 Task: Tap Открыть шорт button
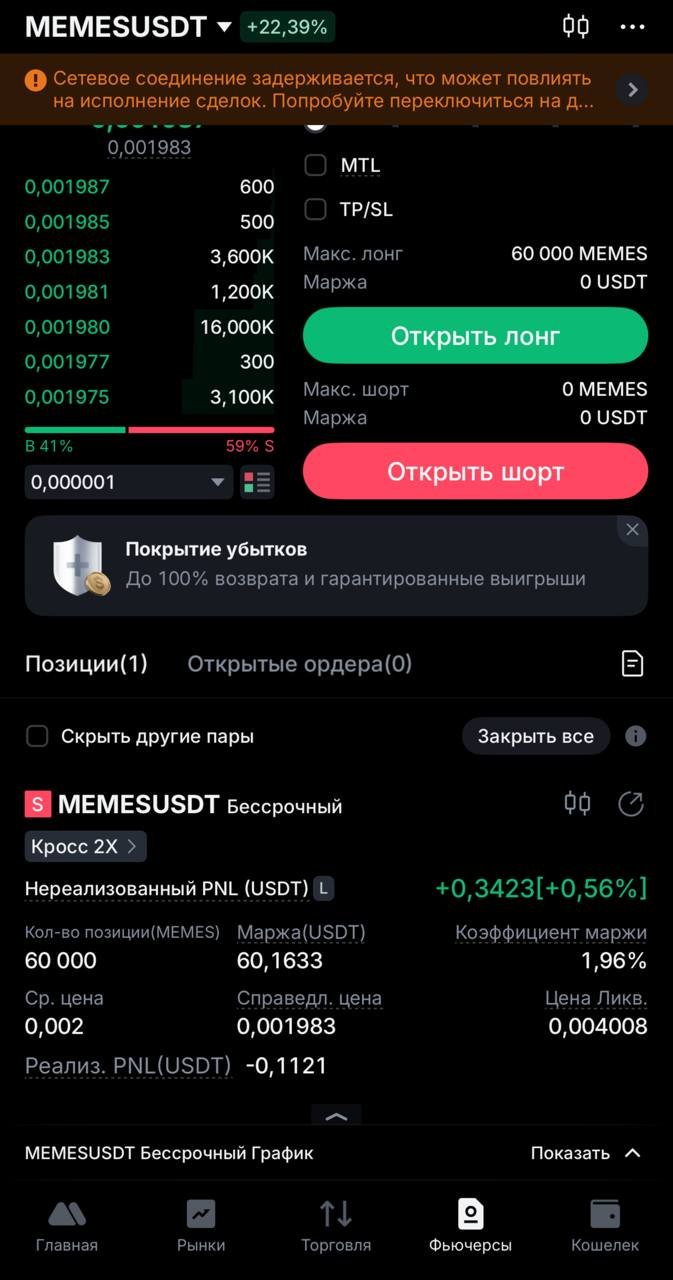pos(475,471)
